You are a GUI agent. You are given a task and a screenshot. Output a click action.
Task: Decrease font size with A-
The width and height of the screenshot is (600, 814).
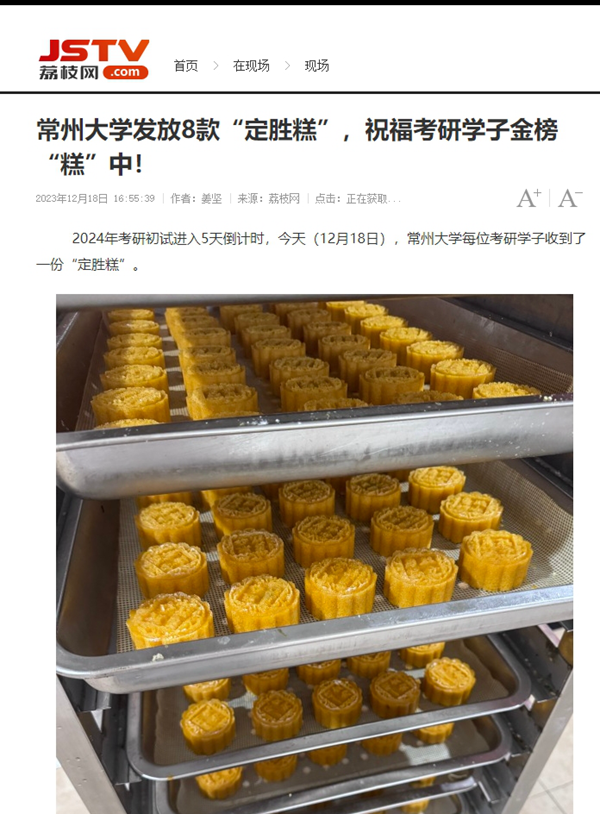pos(570,197)
